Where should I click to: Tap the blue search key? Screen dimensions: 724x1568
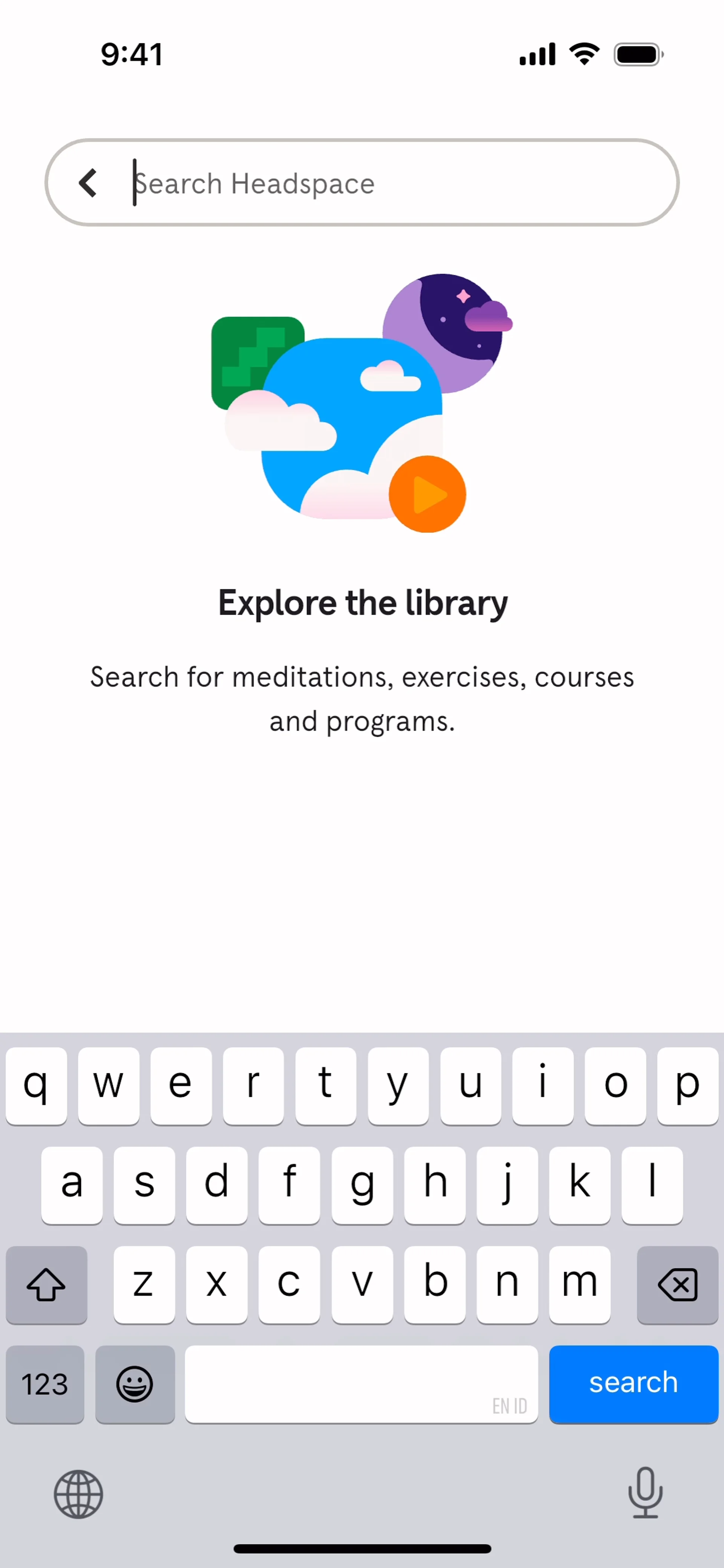click(x=633, y=1384)
